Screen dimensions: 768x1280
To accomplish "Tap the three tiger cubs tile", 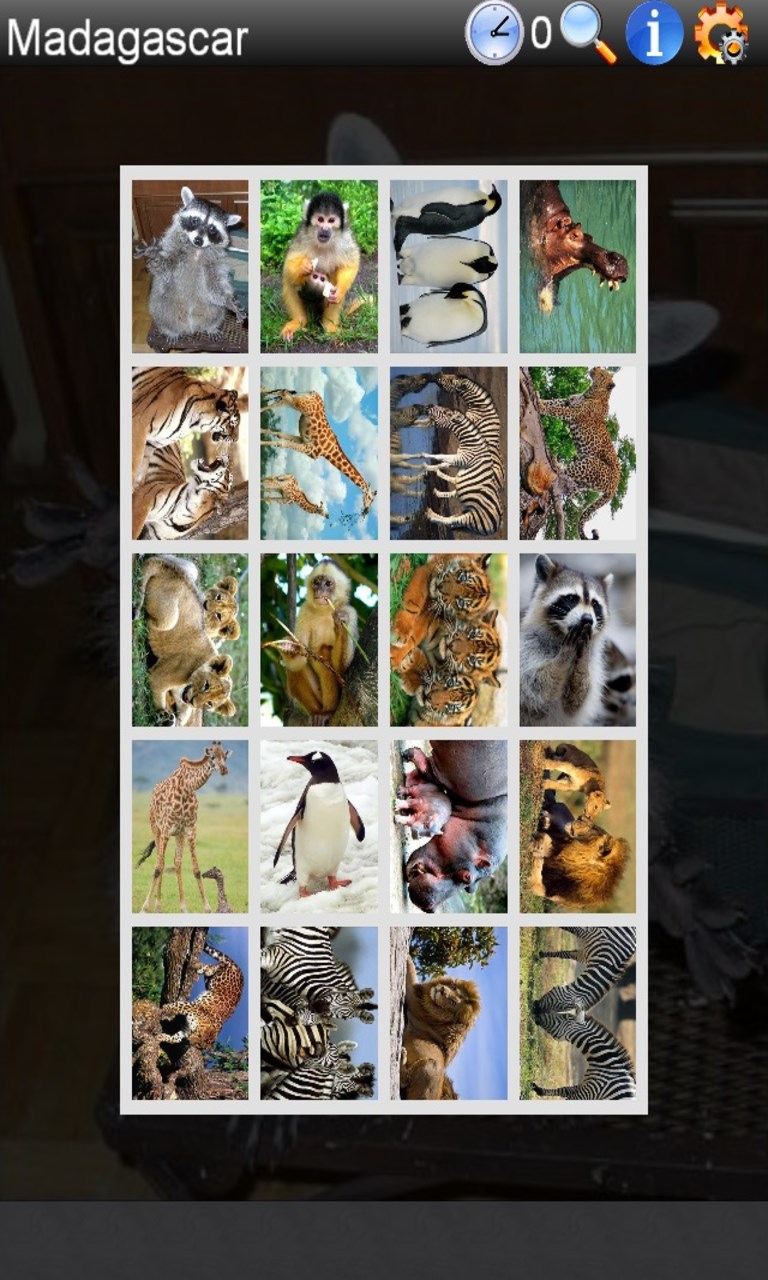I will coord(448,640).
